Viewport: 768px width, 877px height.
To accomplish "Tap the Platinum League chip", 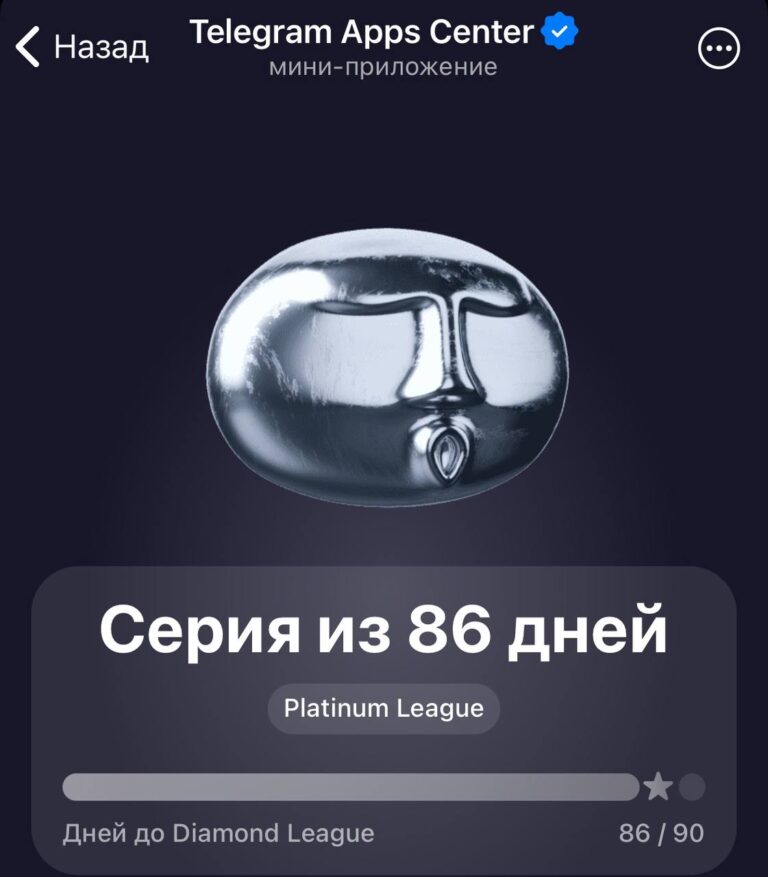I will (x=383, y=709).
